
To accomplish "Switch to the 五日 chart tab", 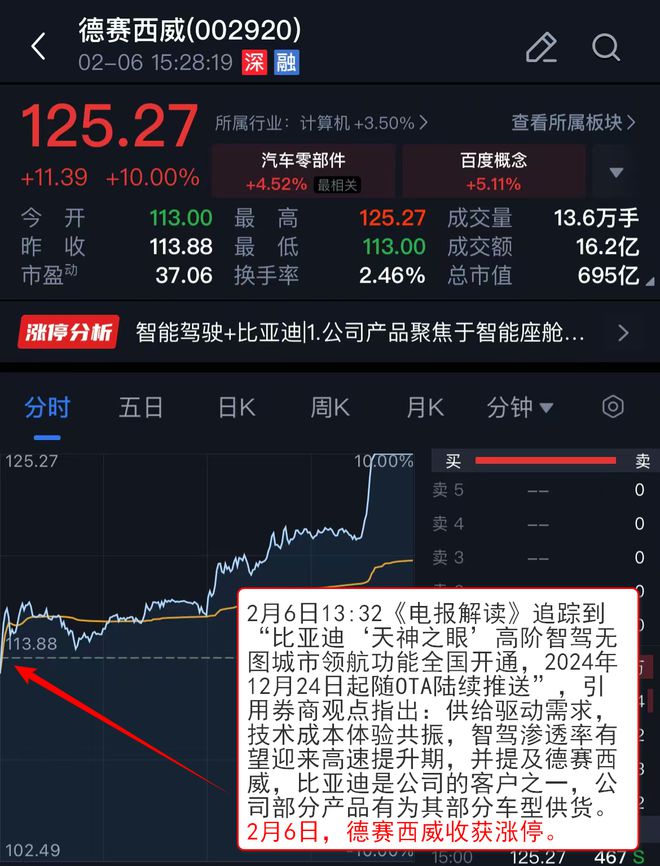I will point(141,408).
